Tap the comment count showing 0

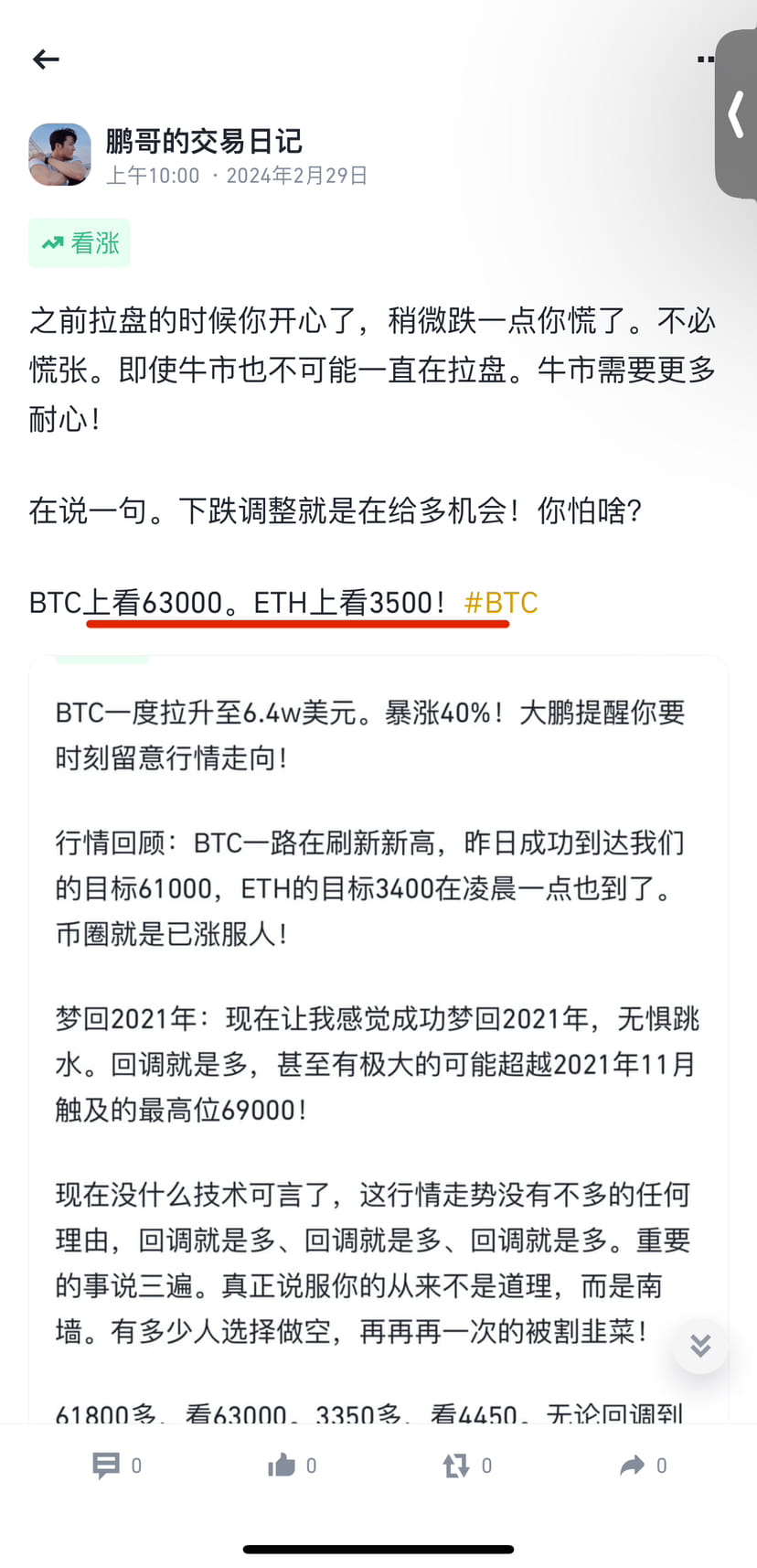[137, 1465]
